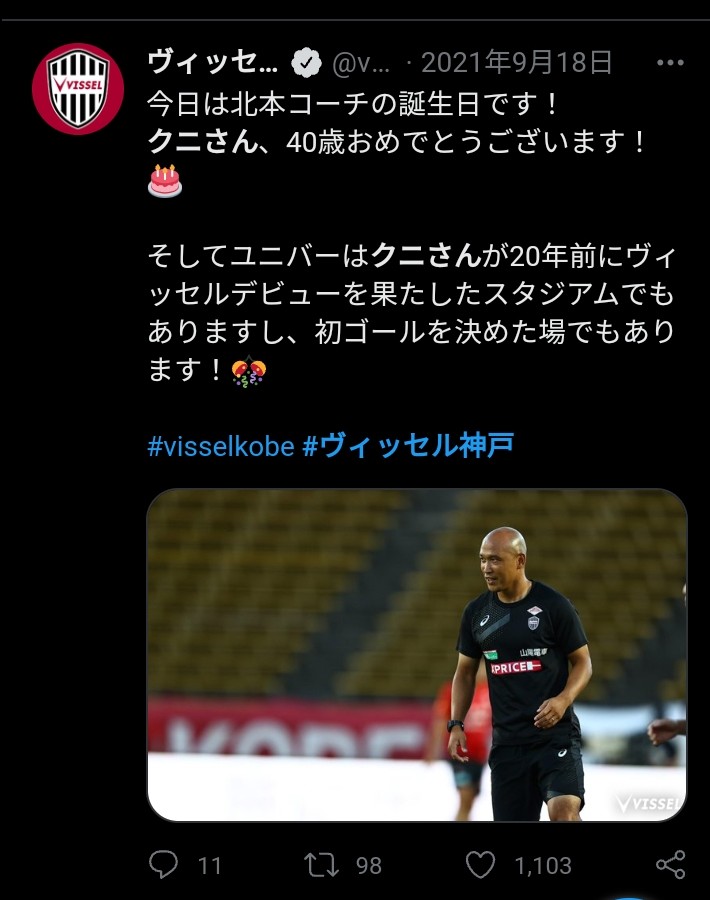This screenshot has height=900, width=710.
Task: Open the Vissel Kobe profile avatar
Action: coord(78,88)
